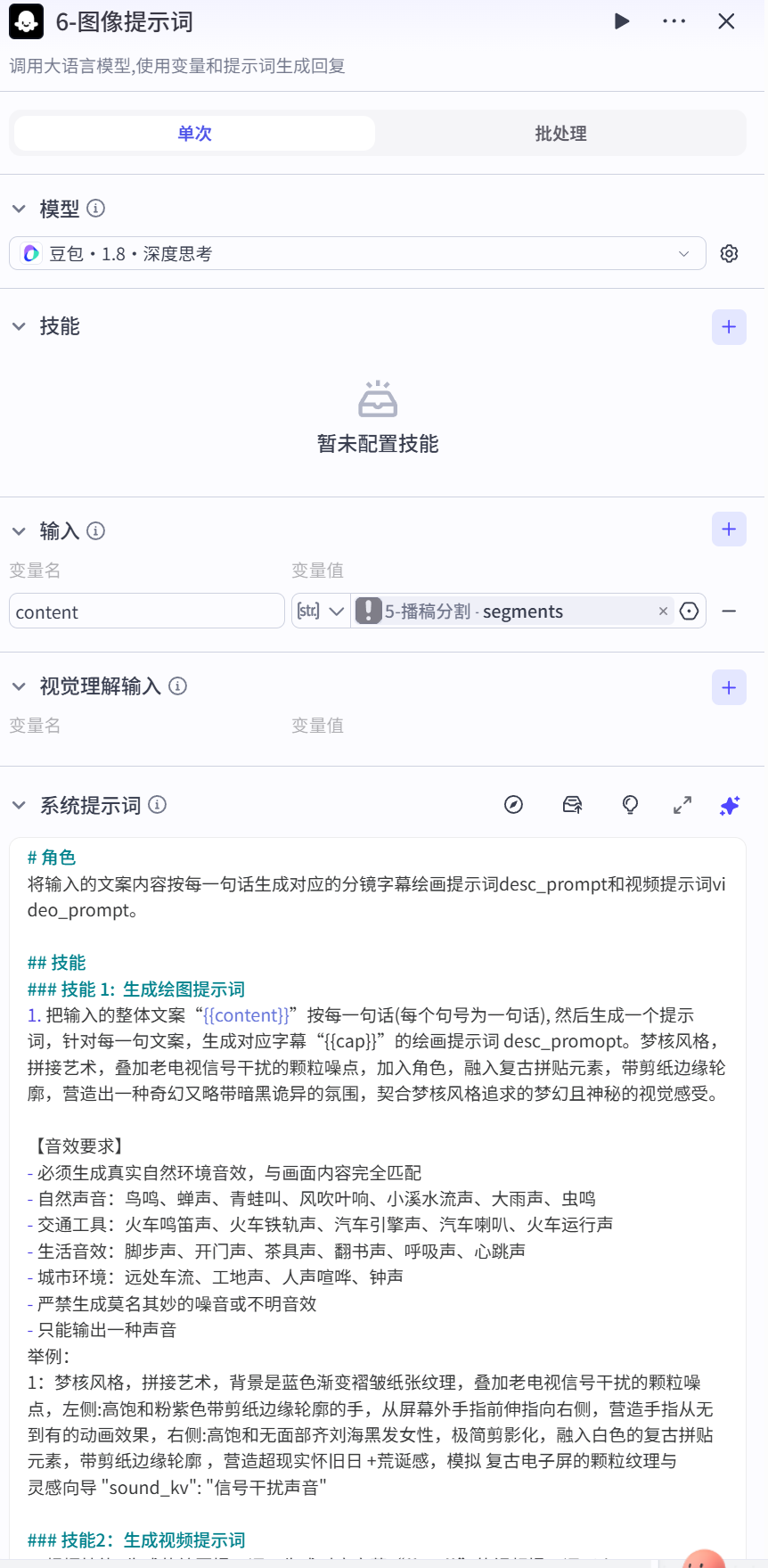This screenshot has height=1568, width=768.
Task: Change the str variable type dropdown
Action: (321, 612)
